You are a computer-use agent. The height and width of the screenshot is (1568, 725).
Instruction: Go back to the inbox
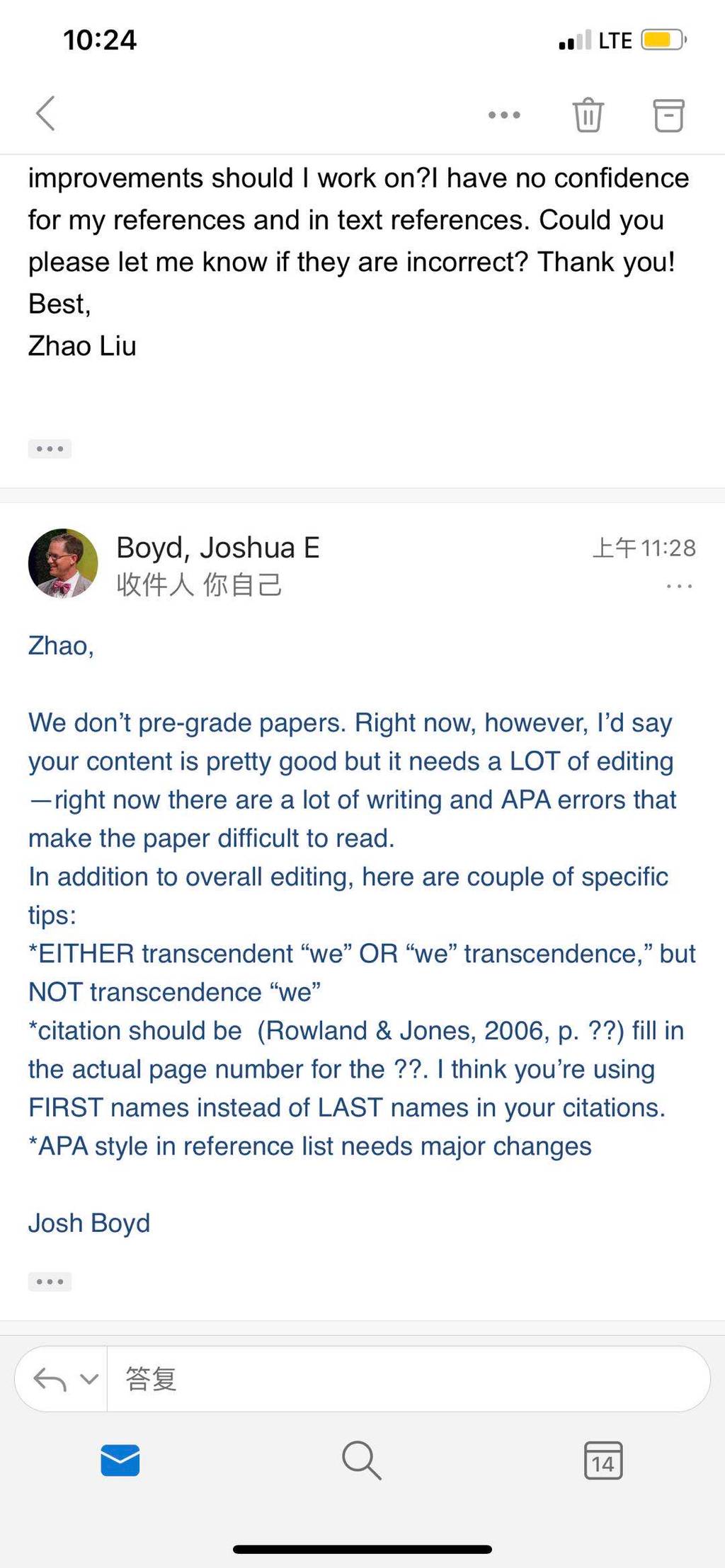(x=45, y=114)
